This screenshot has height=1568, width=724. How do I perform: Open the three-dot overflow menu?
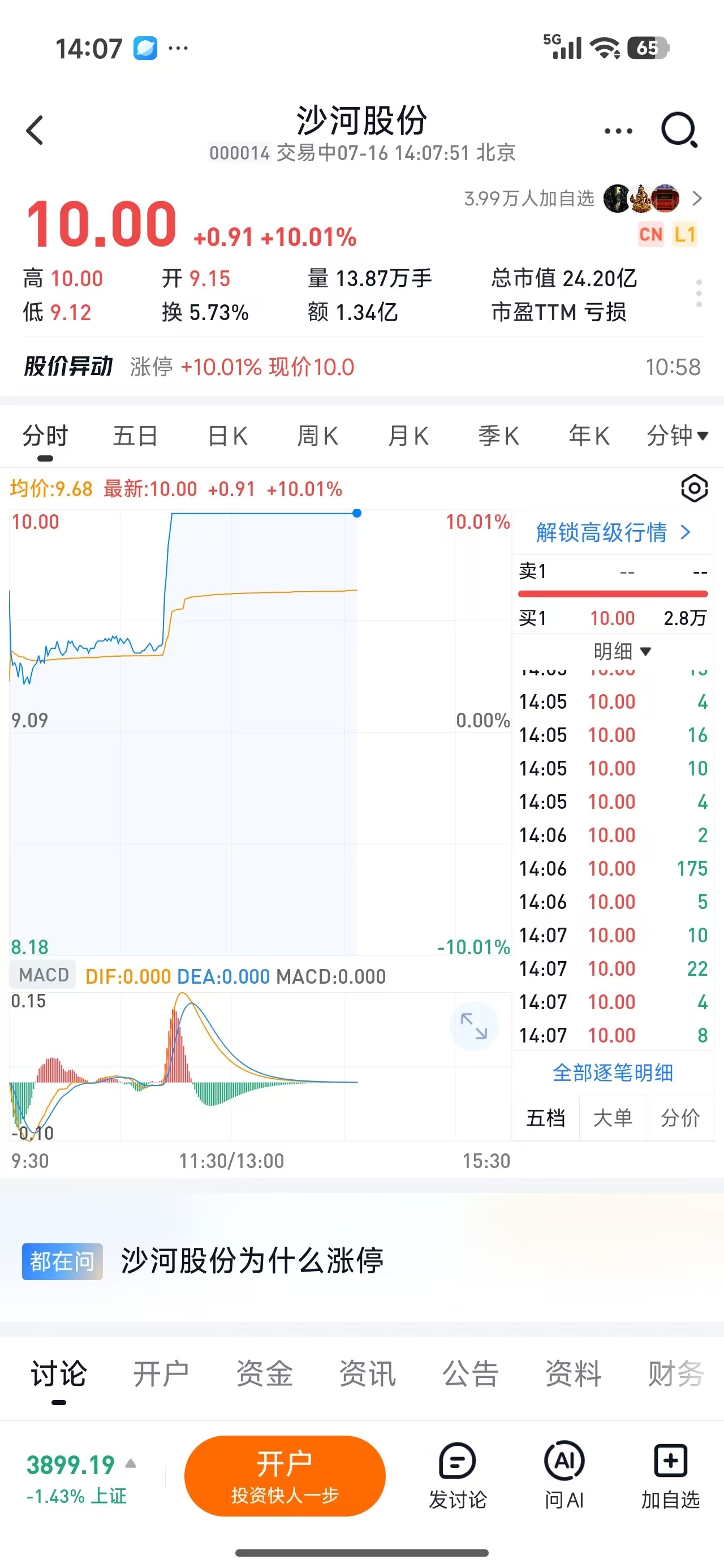coord(618,131)
